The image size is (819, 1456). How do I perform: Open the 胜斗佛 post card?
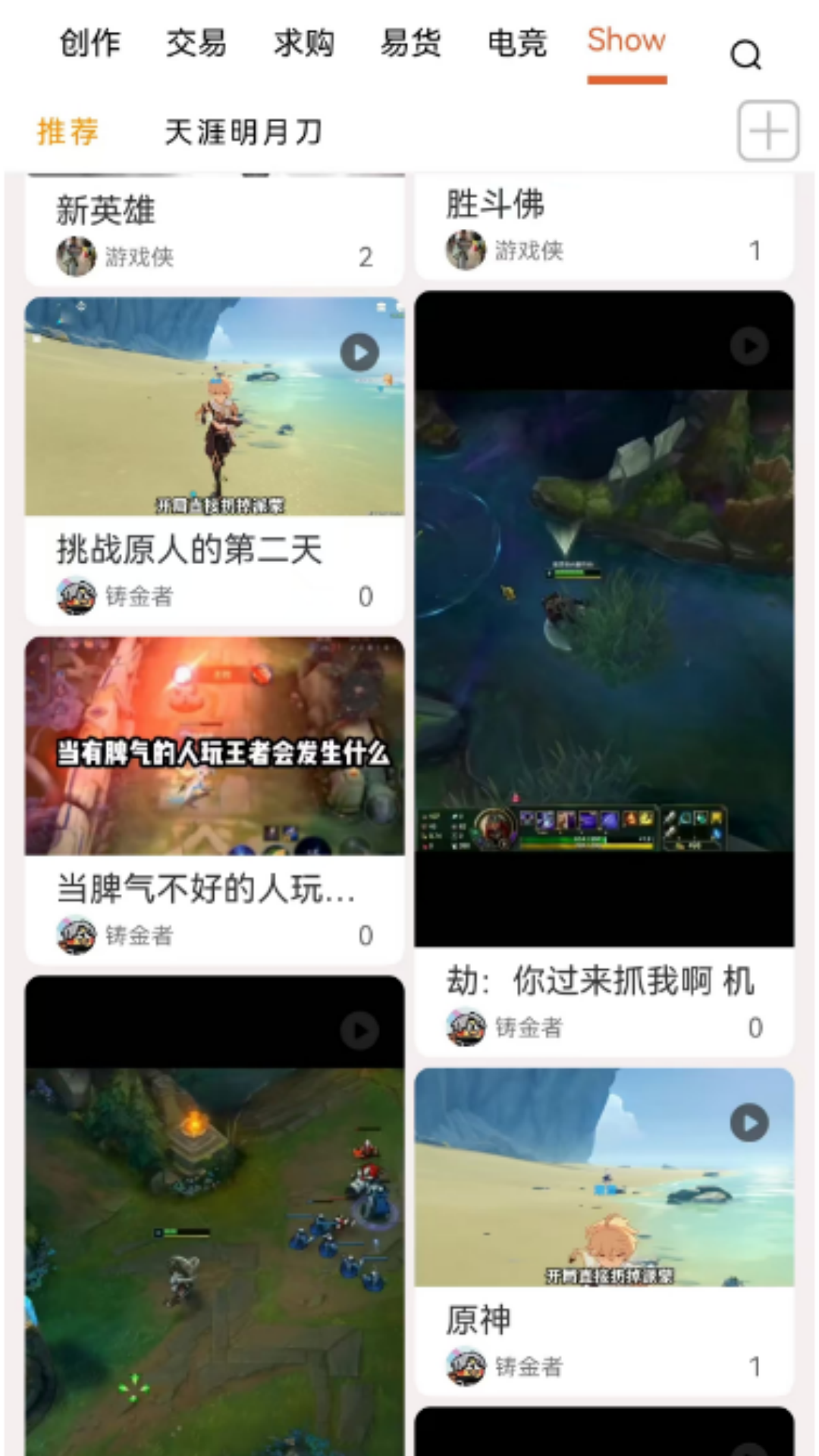click(x=604, y=226)
